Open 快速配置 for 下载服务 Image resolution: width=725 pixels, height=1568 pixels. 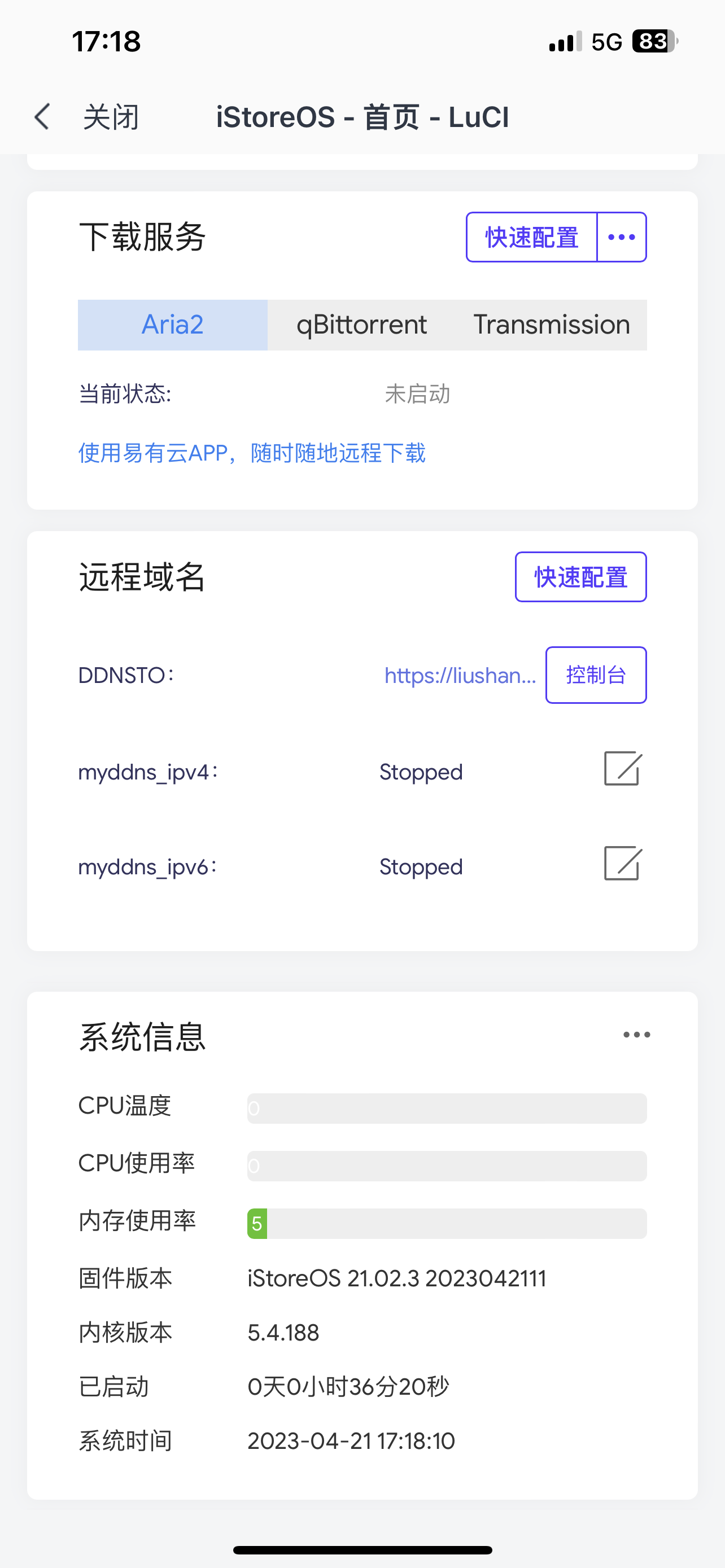click(531, 238)
